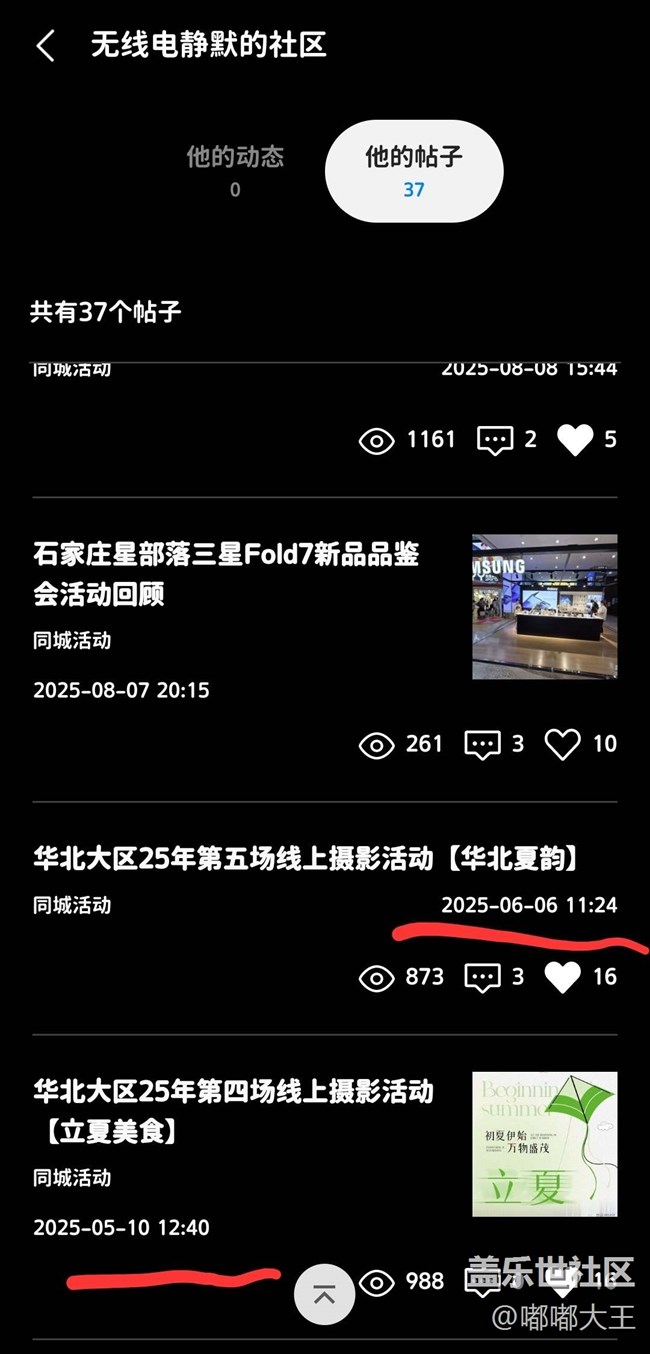Open the 第五场线上摄影活动【华北夏韵】 post
This screenshot has width=650, height=1354.
[307, 858]
